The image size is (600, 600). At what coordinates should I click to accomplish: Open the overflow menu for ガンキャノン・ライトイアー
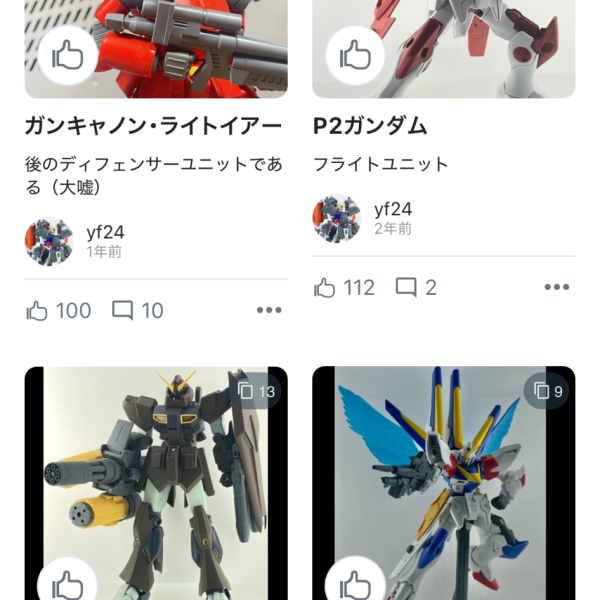click(x=269, y=311)
